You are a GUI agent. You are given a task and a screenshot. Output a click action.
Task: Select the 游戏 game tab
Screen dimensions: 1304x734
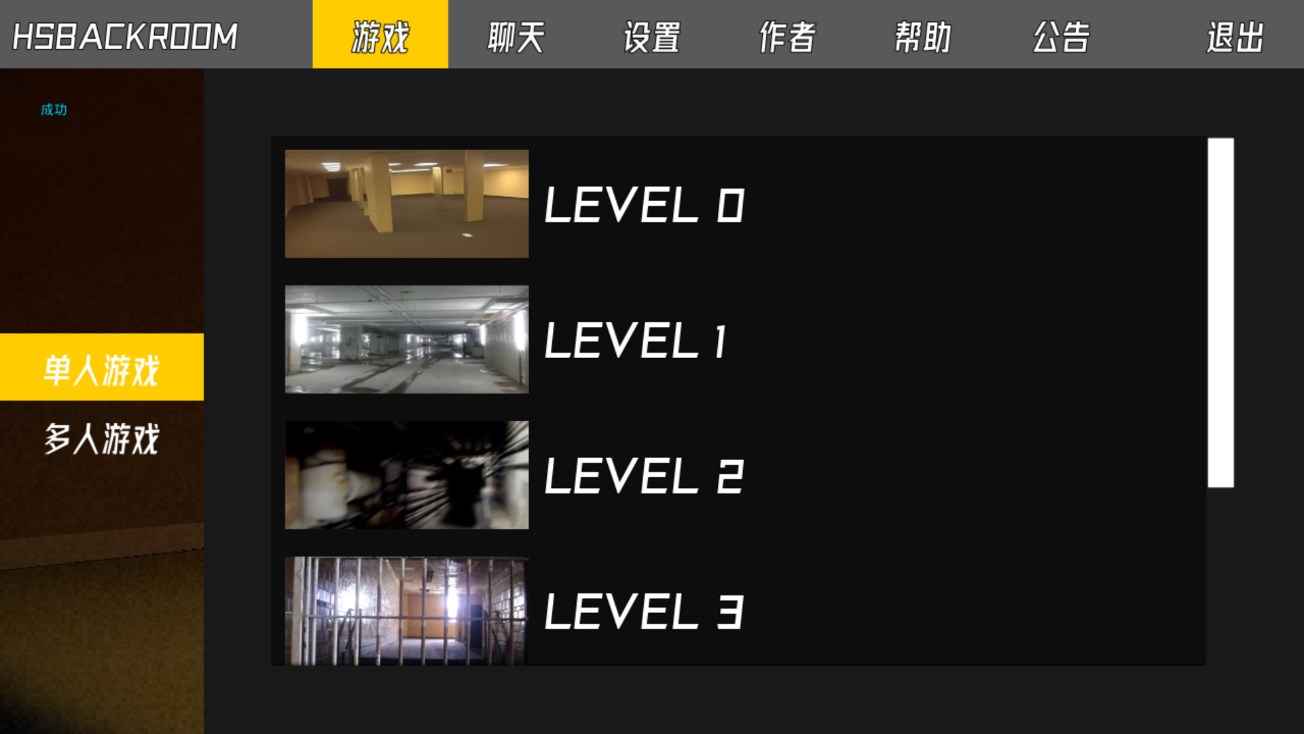tap(380, 35)
